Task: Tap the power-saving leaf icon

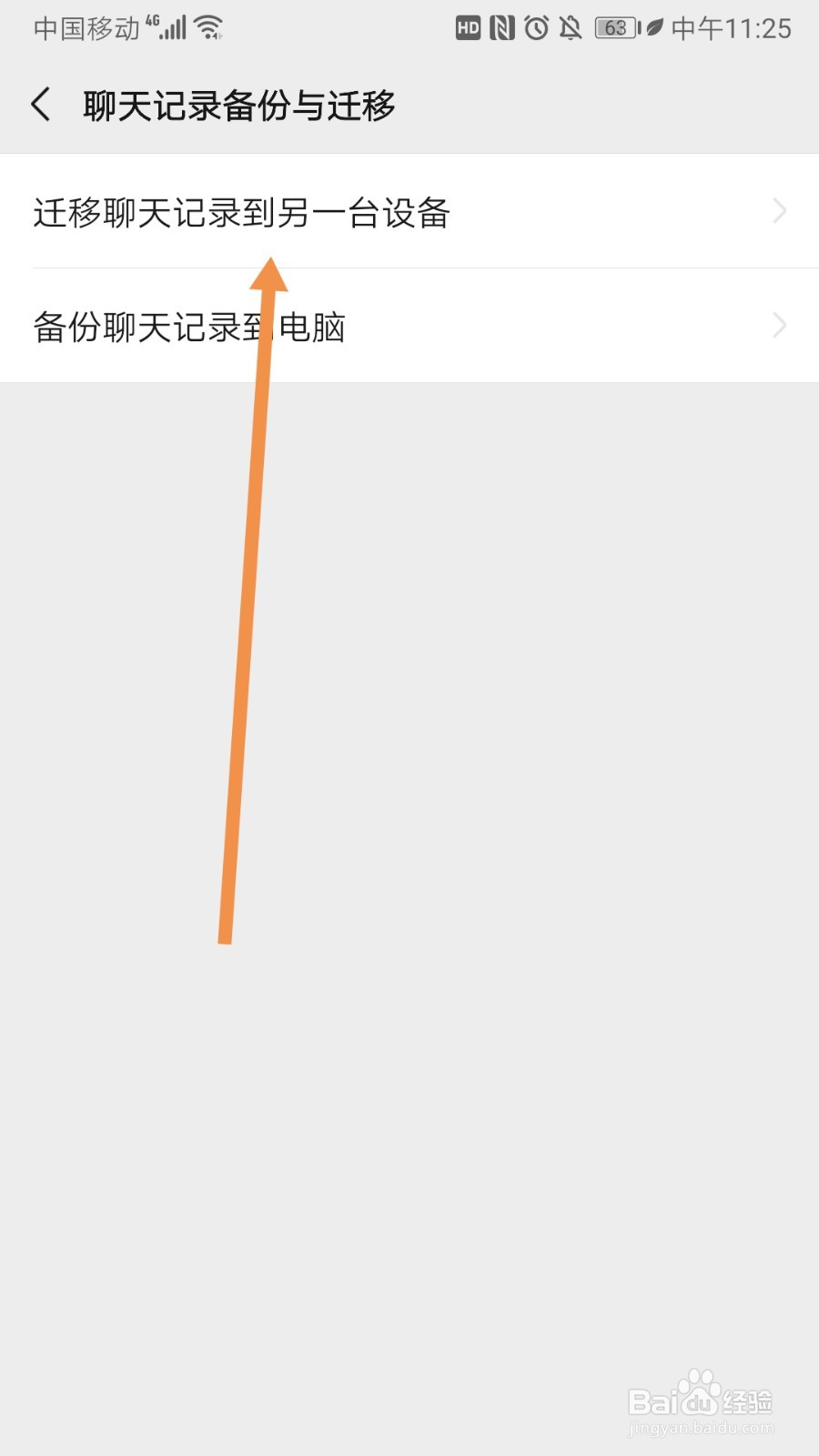Action: (653, 28)
